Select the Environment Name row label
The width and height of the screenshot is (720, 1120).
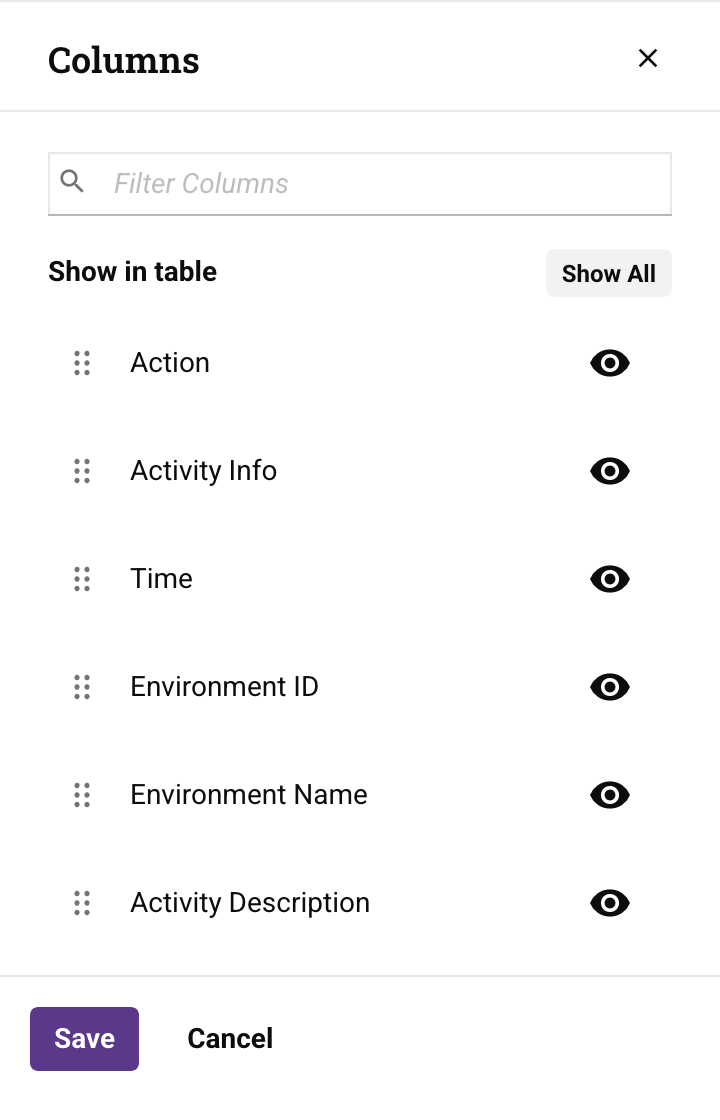(x=248, y=795)
